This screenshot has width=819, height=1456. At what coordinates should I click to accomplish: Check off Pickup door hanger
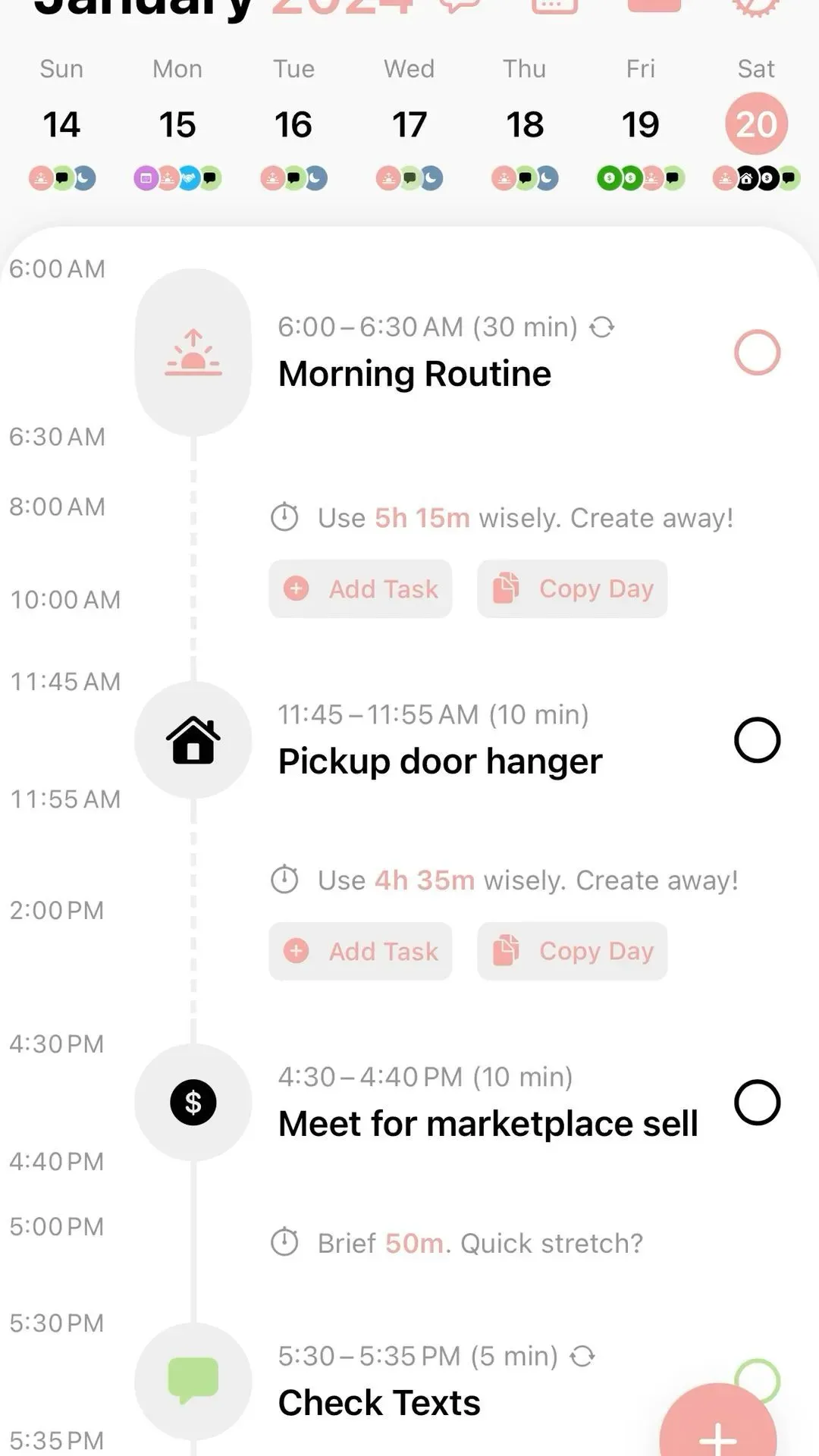(757, 740)
